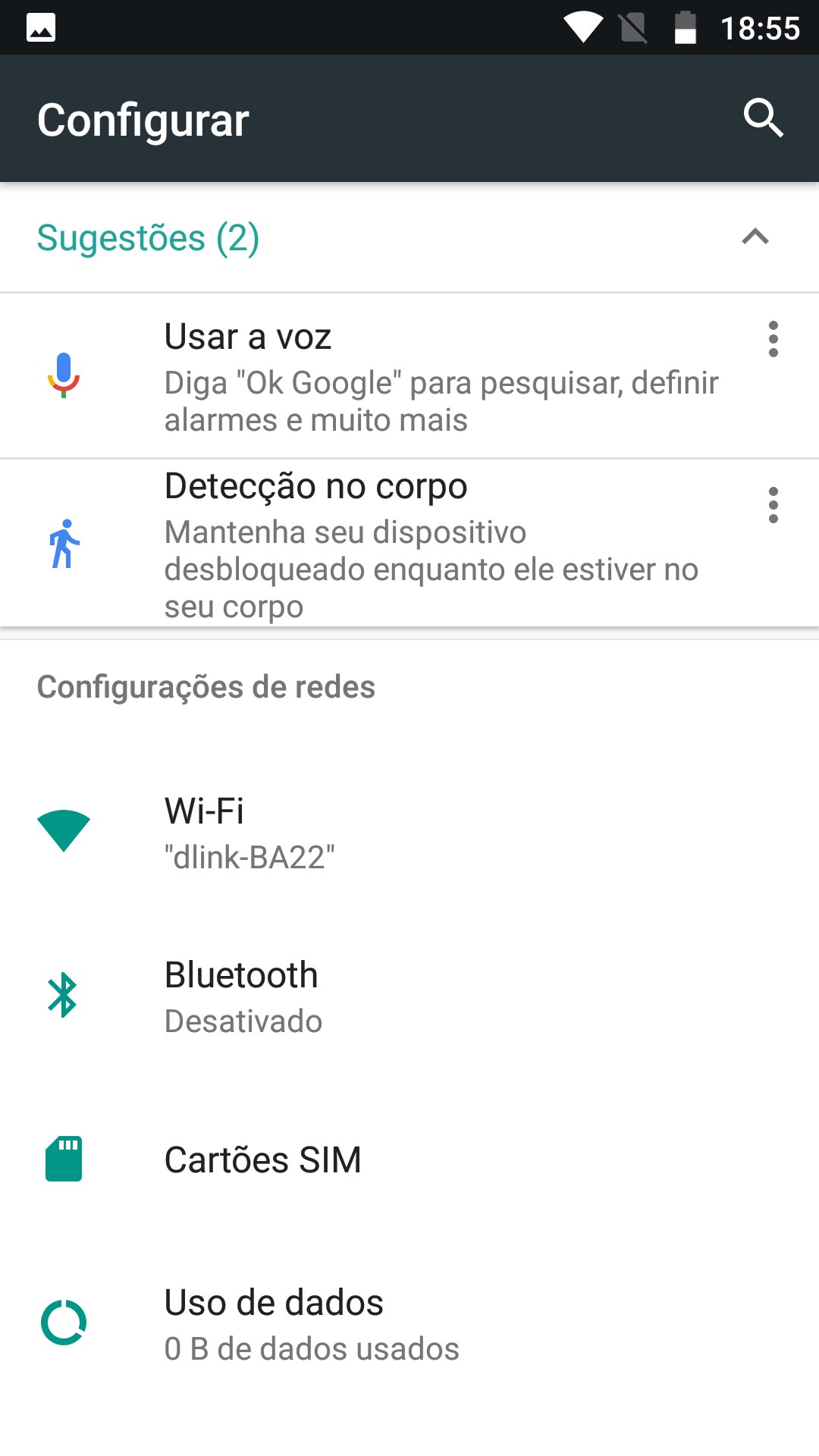Open Uso de dados

click(x=409, y=1324)
